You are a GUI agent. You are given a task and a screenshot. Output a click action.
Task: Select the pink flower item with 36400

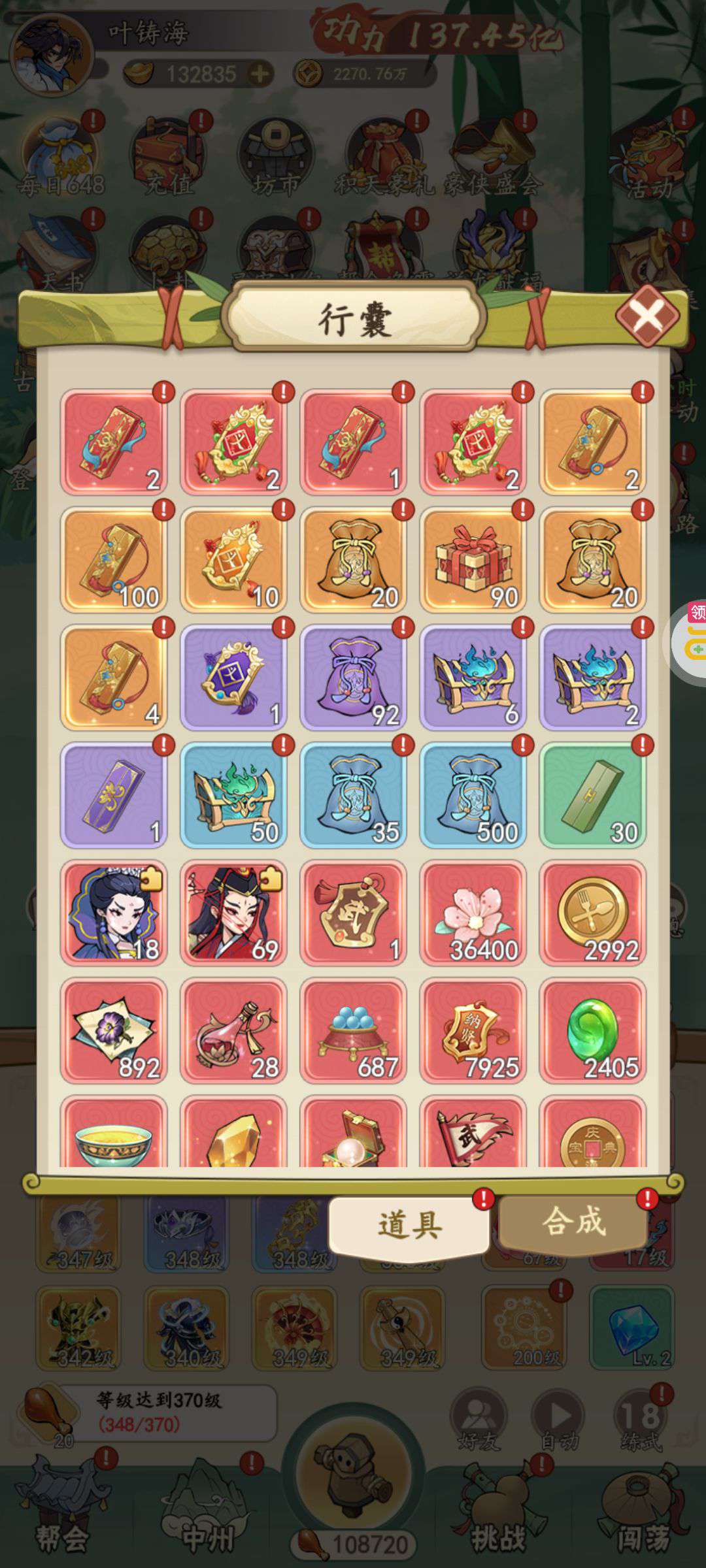point(473,912)
